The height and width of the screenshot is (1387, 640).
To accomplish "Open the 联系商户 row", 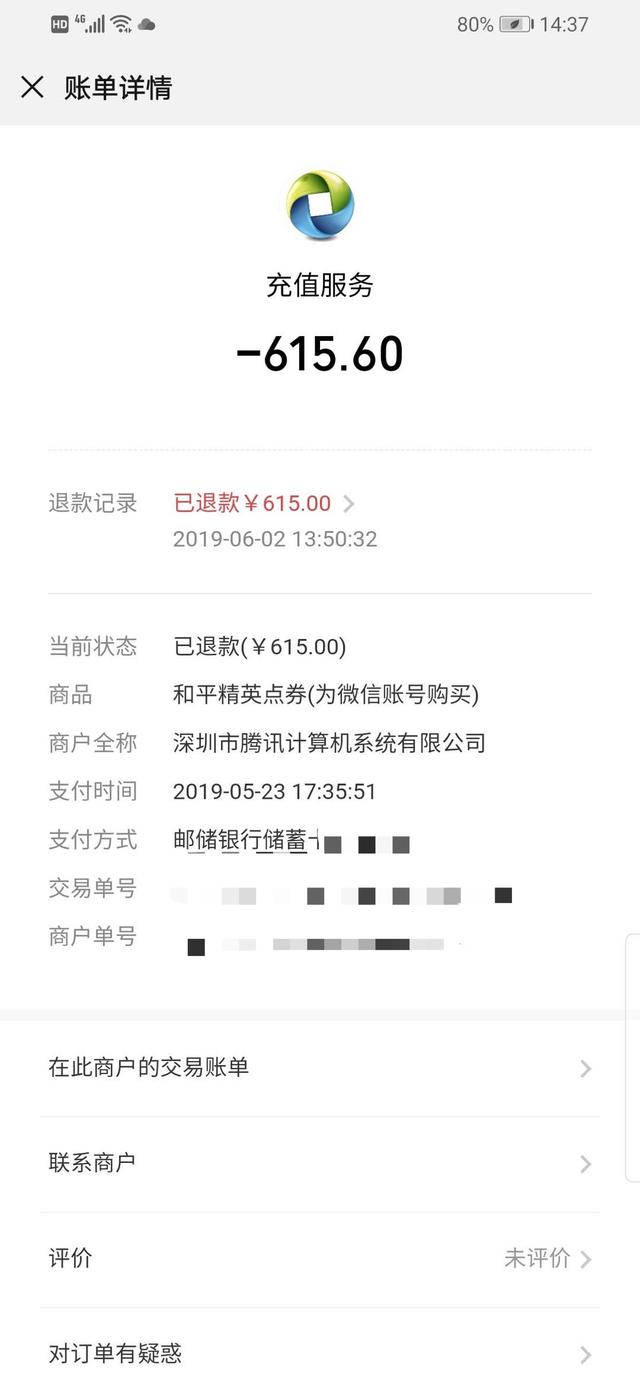I will 320,1163.
